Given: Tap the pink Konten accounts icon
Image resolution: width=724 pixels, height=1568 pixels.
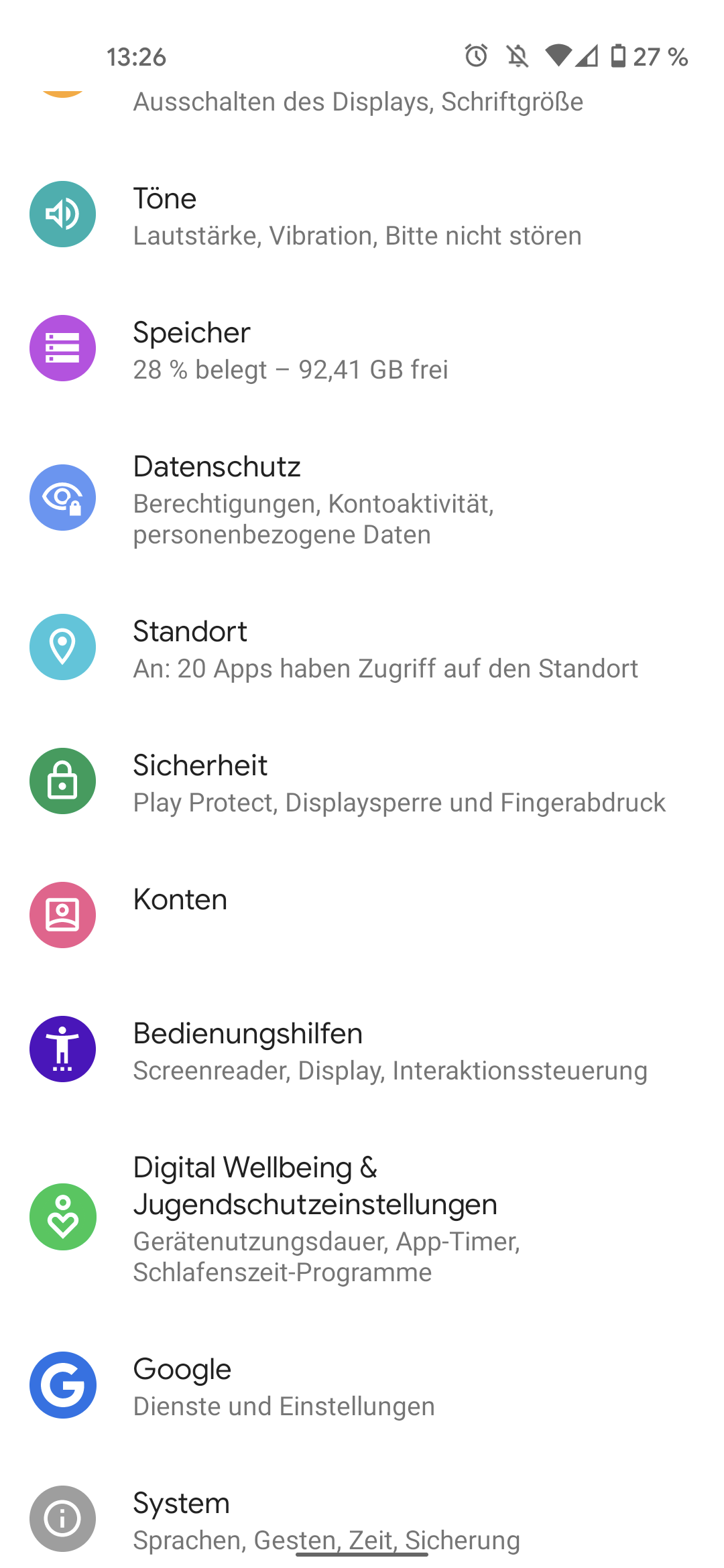Looking at the screenshot, I should [62, 915].
